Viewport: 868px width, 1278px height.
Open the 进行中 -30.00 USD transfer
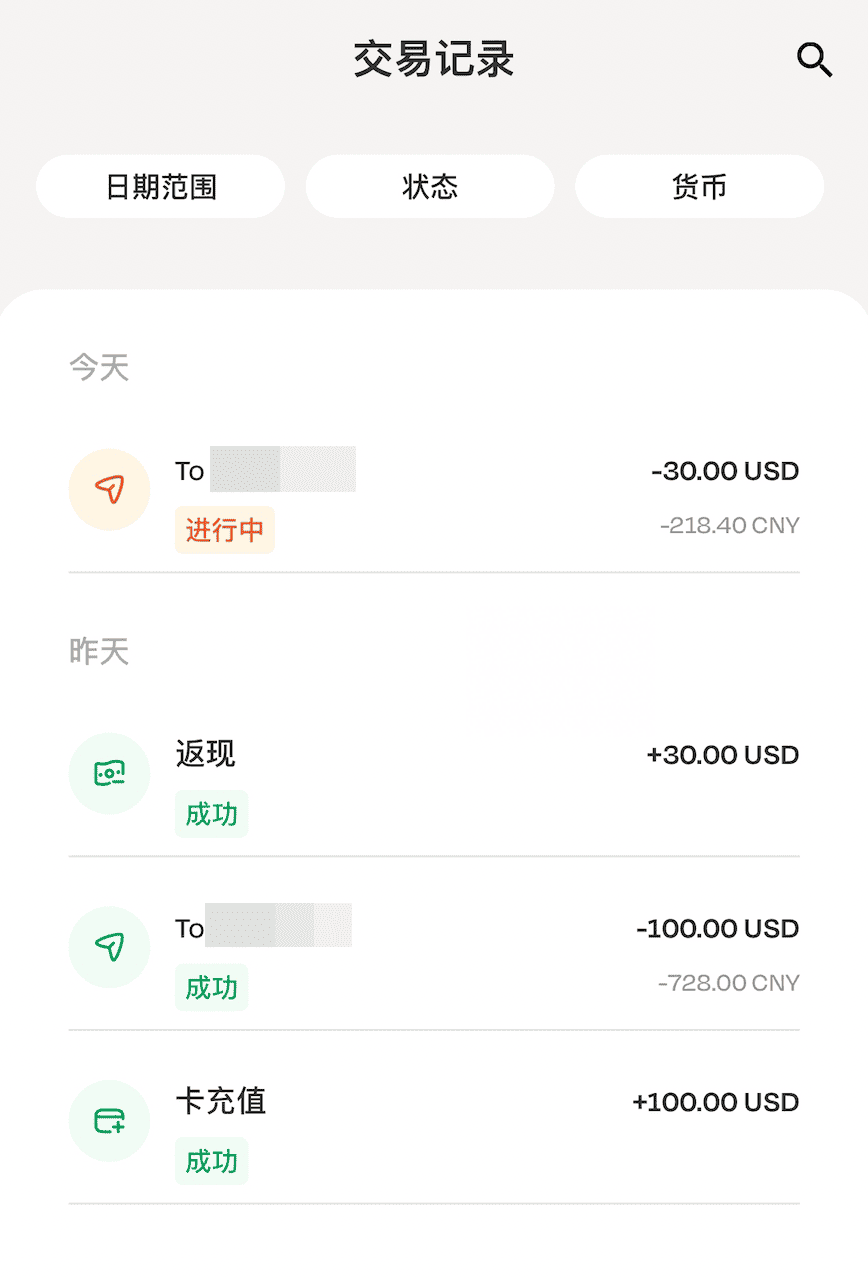click(434, 497)
